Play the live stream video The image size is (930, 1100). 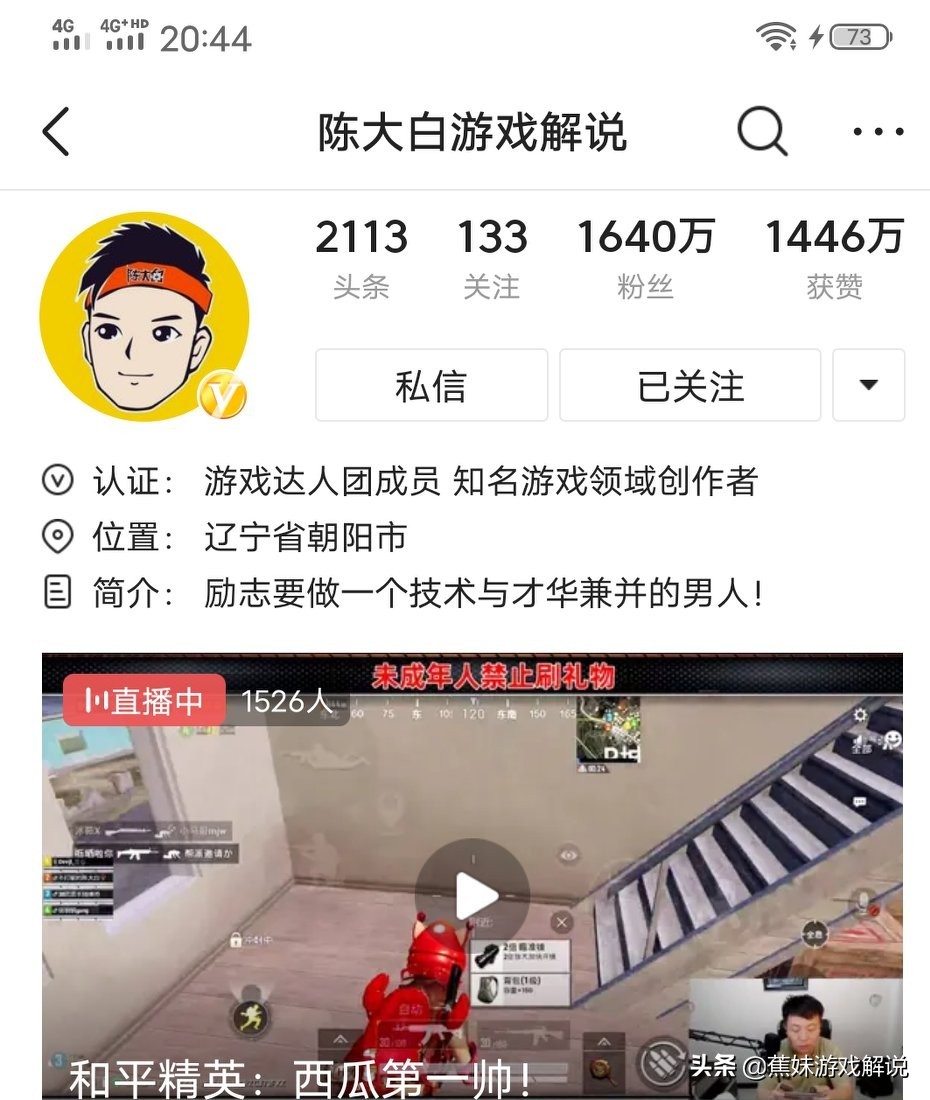(x=472, y=895)
